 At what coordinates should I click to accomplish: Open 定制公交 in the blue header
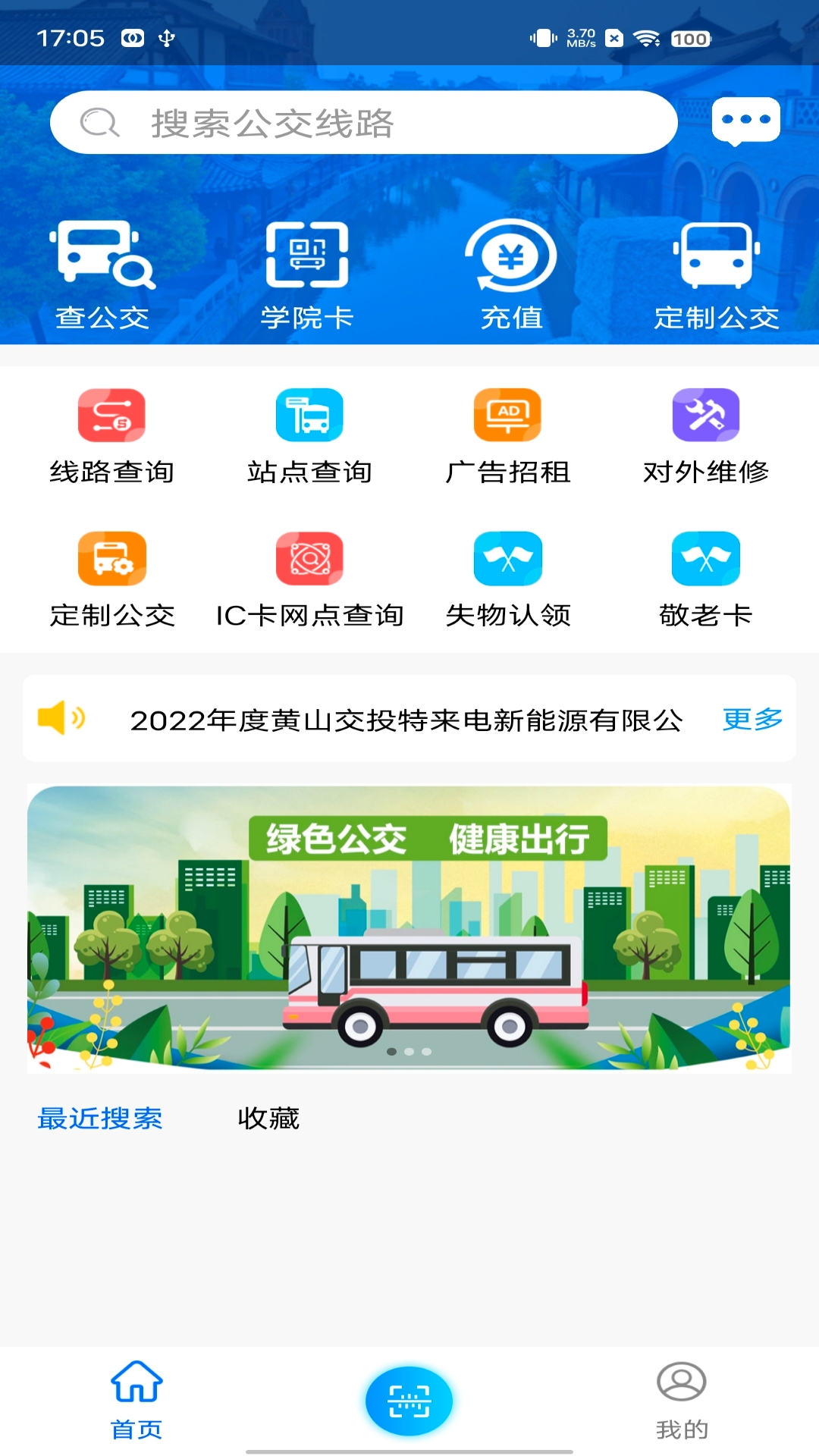717,275
